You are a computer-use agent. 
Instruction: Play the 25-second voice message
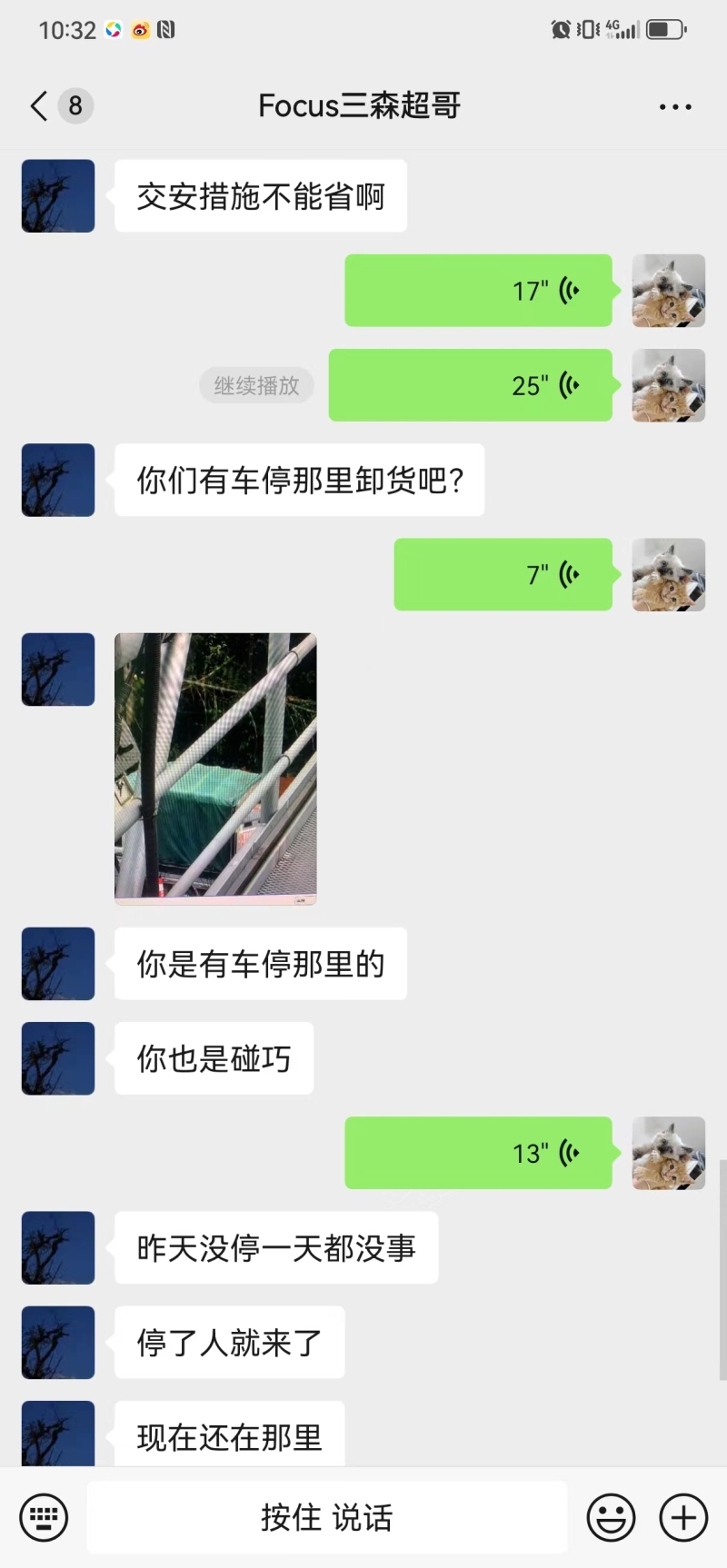coord(470,385)
